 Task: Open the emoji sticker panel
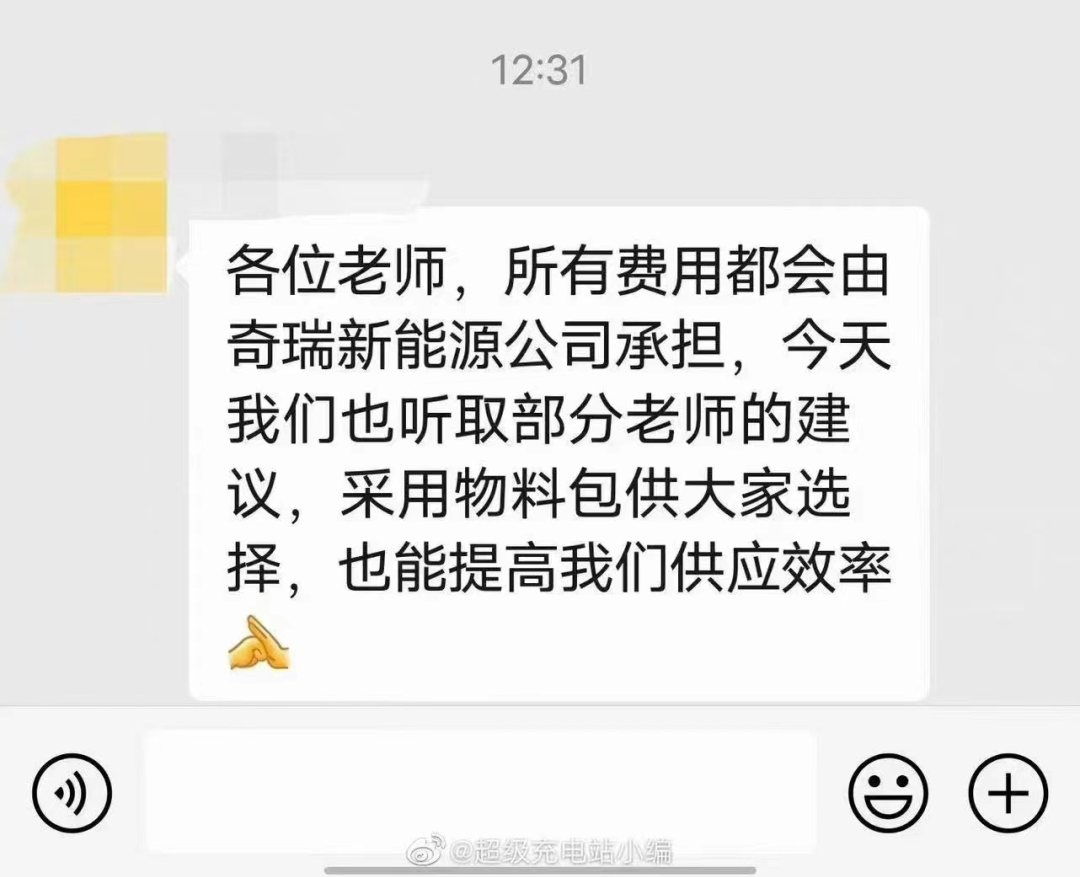point(888,794)
